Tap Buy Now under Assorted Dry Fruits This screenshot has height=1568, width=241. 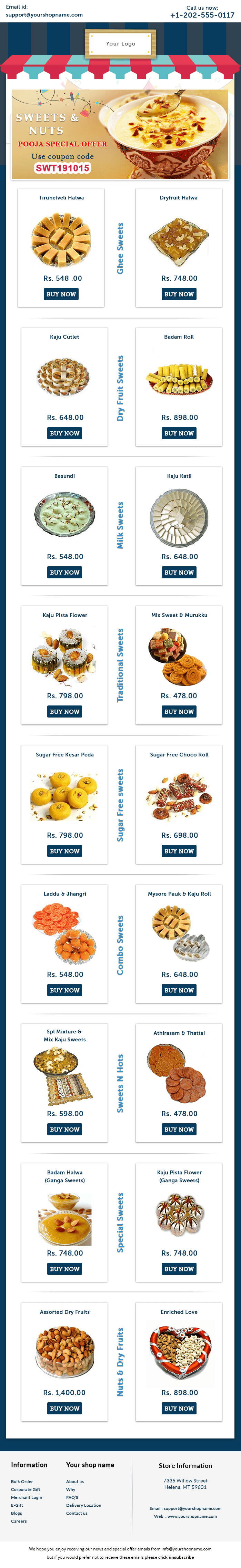point(64,1409)
